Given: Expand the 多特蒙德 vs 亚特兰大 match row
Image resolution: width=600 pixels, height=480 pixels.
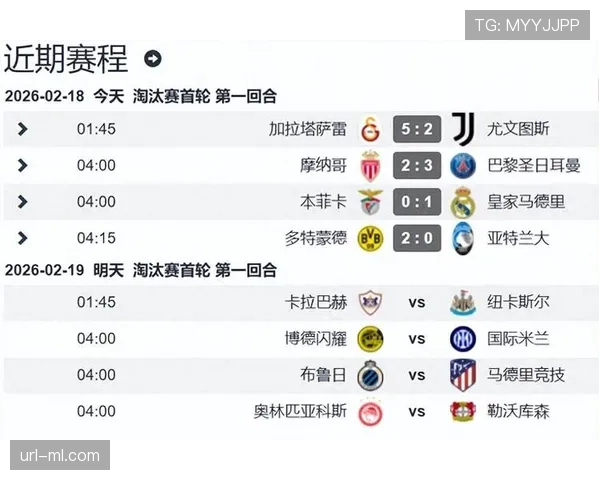Looking at the screenshot, I should pos(23,238).
